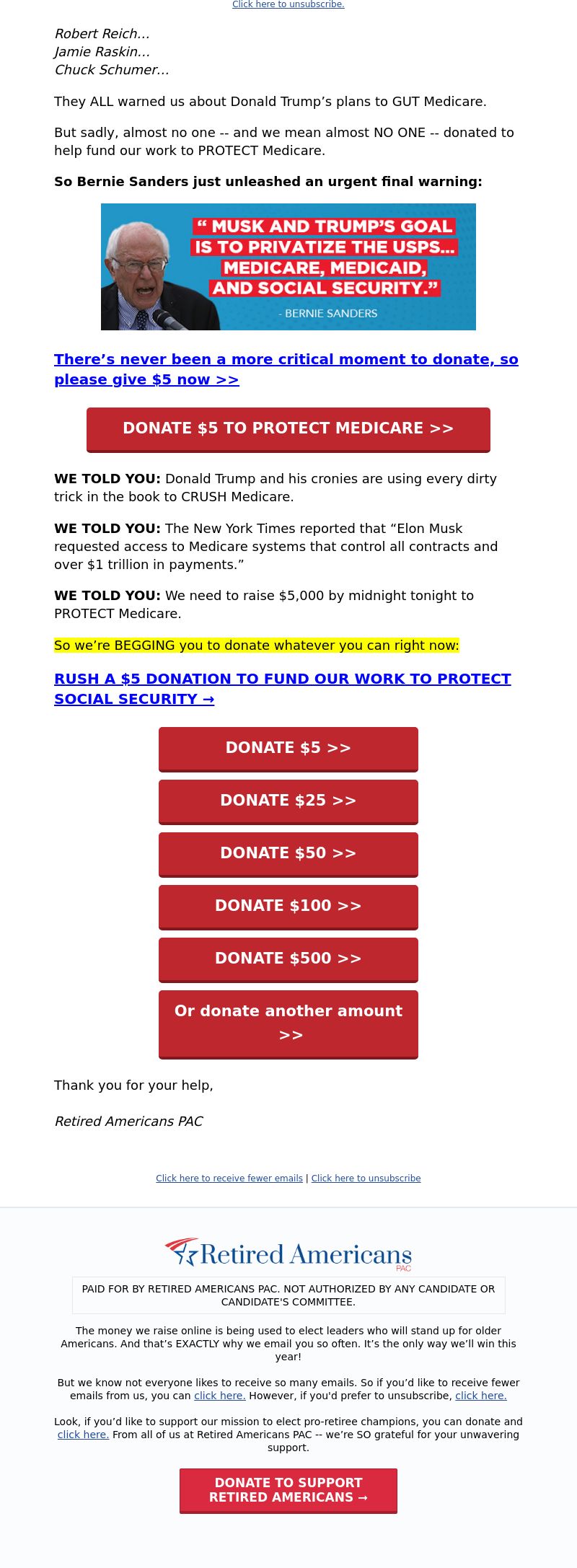Select the DONATE $5 button
Viewport: 577px width, 1568px height.
click(288, 748)
